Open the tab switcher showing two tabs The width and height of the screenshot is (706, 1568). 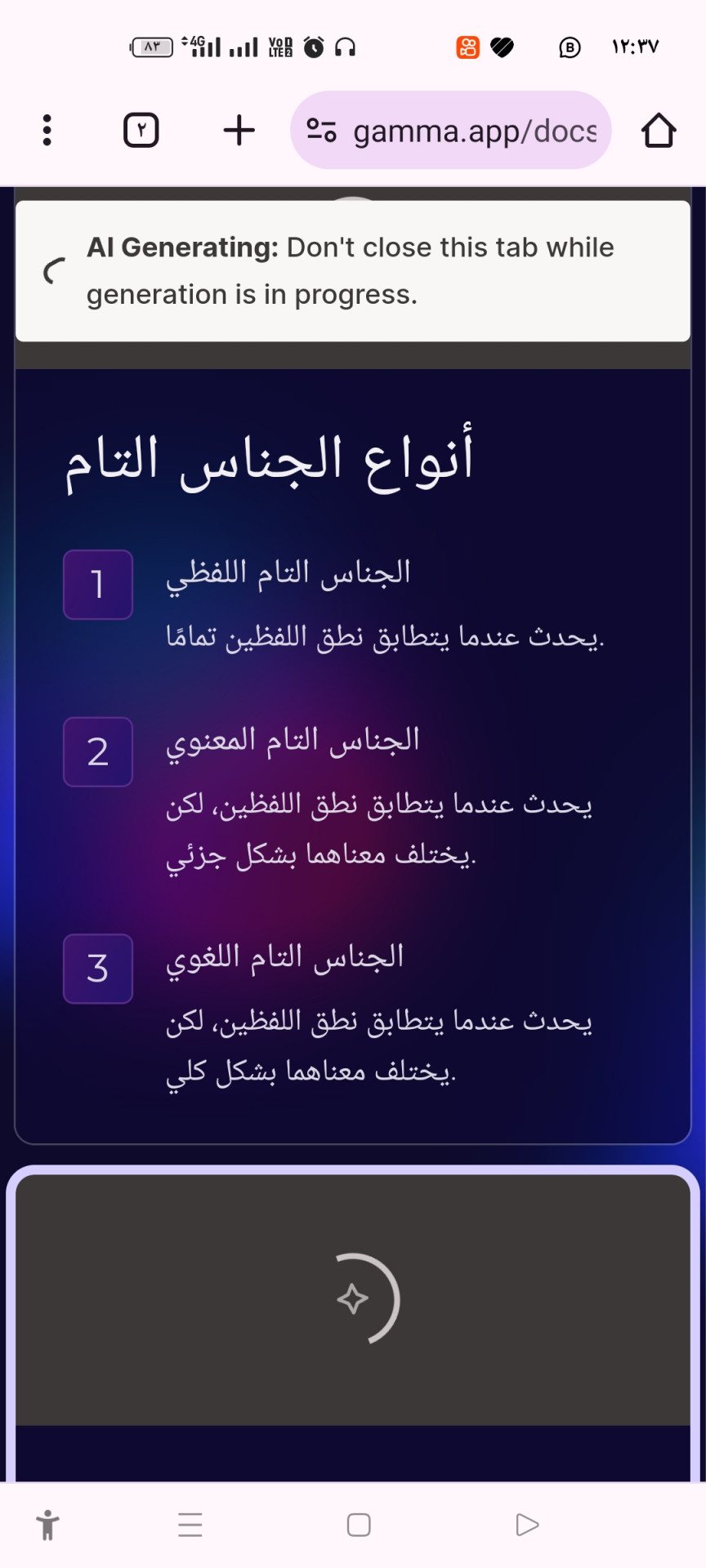point(141,130)
